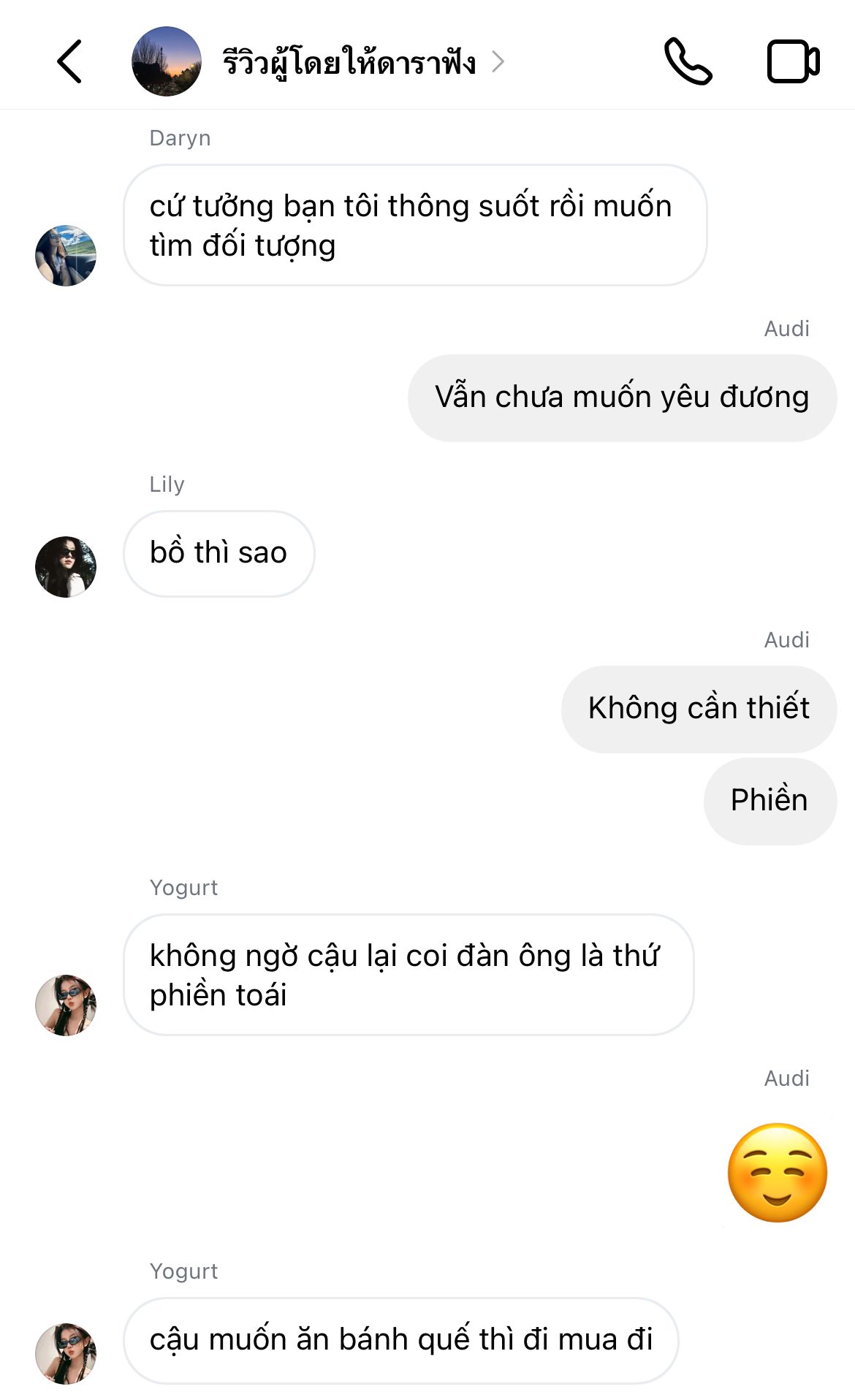View the group chat avatar
Screen dimensions: 855x1400
[167, 61]
